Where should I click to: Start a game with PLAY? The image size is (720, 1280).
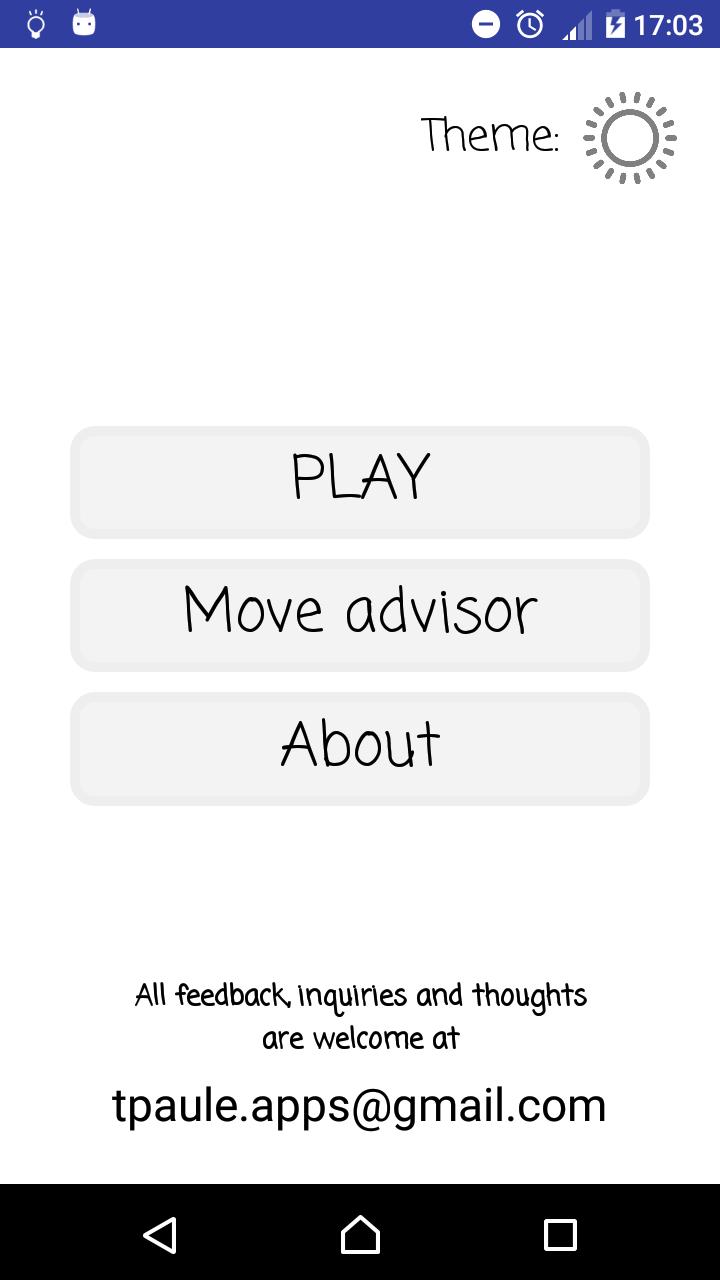[x=360, y=482]
